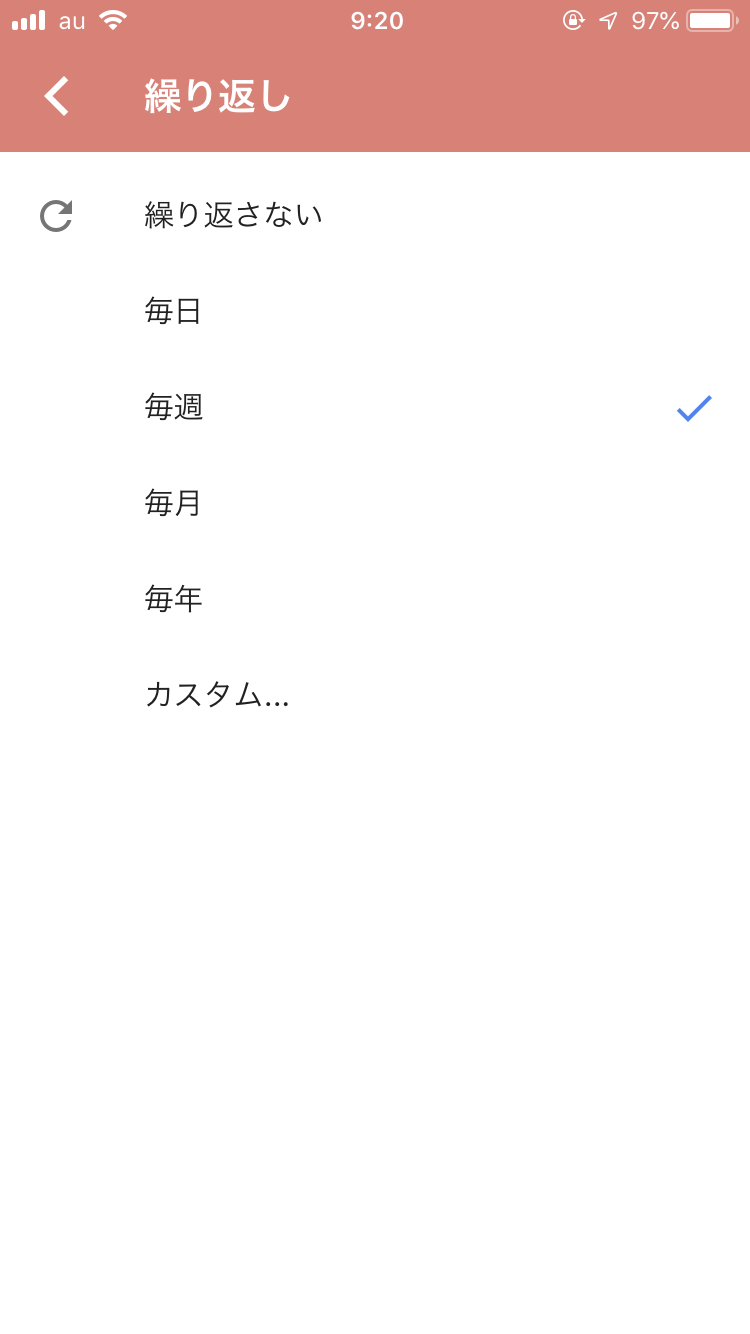Set repeat to 毎月

375,503
